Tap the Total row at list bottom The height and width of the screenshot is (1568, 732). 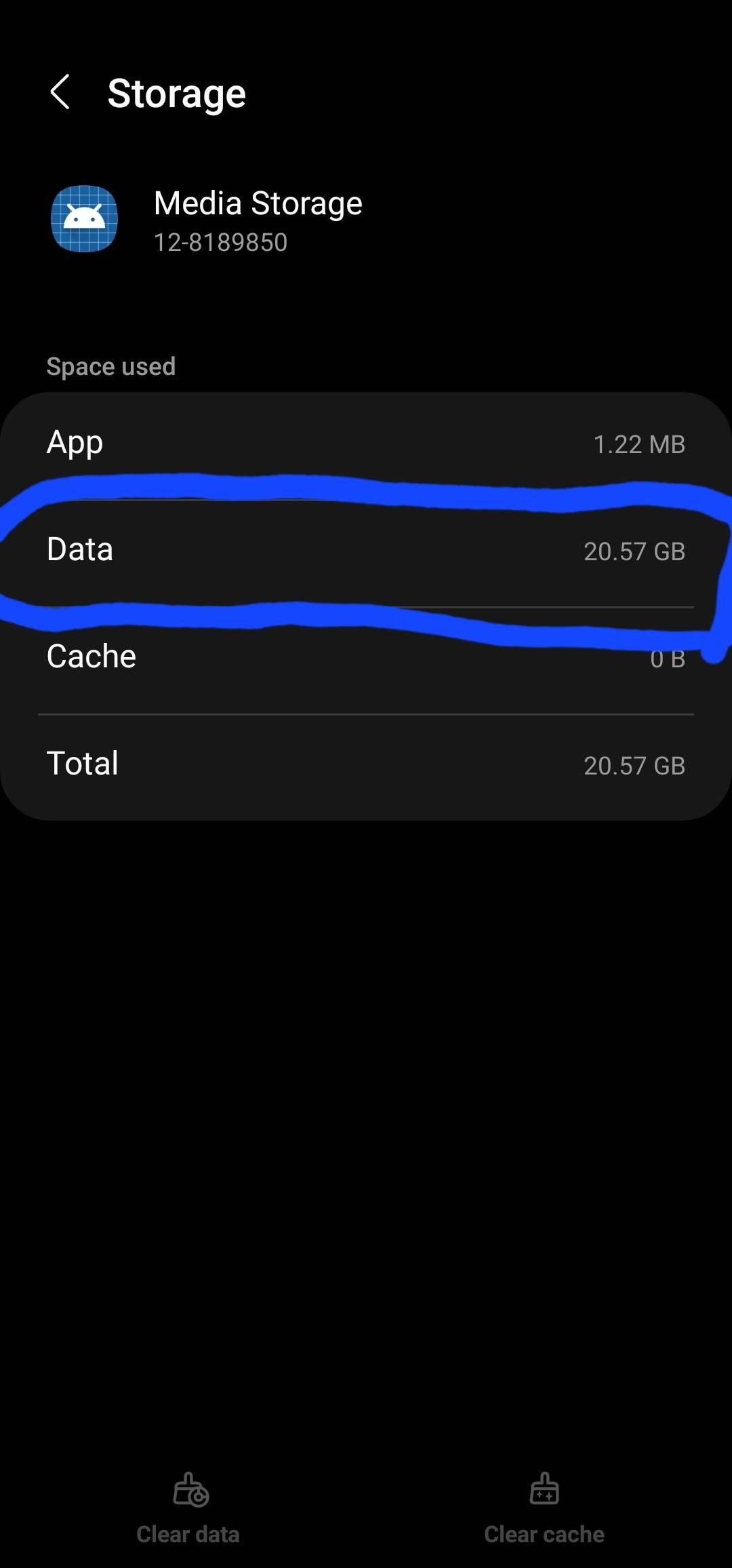(366, 762)
